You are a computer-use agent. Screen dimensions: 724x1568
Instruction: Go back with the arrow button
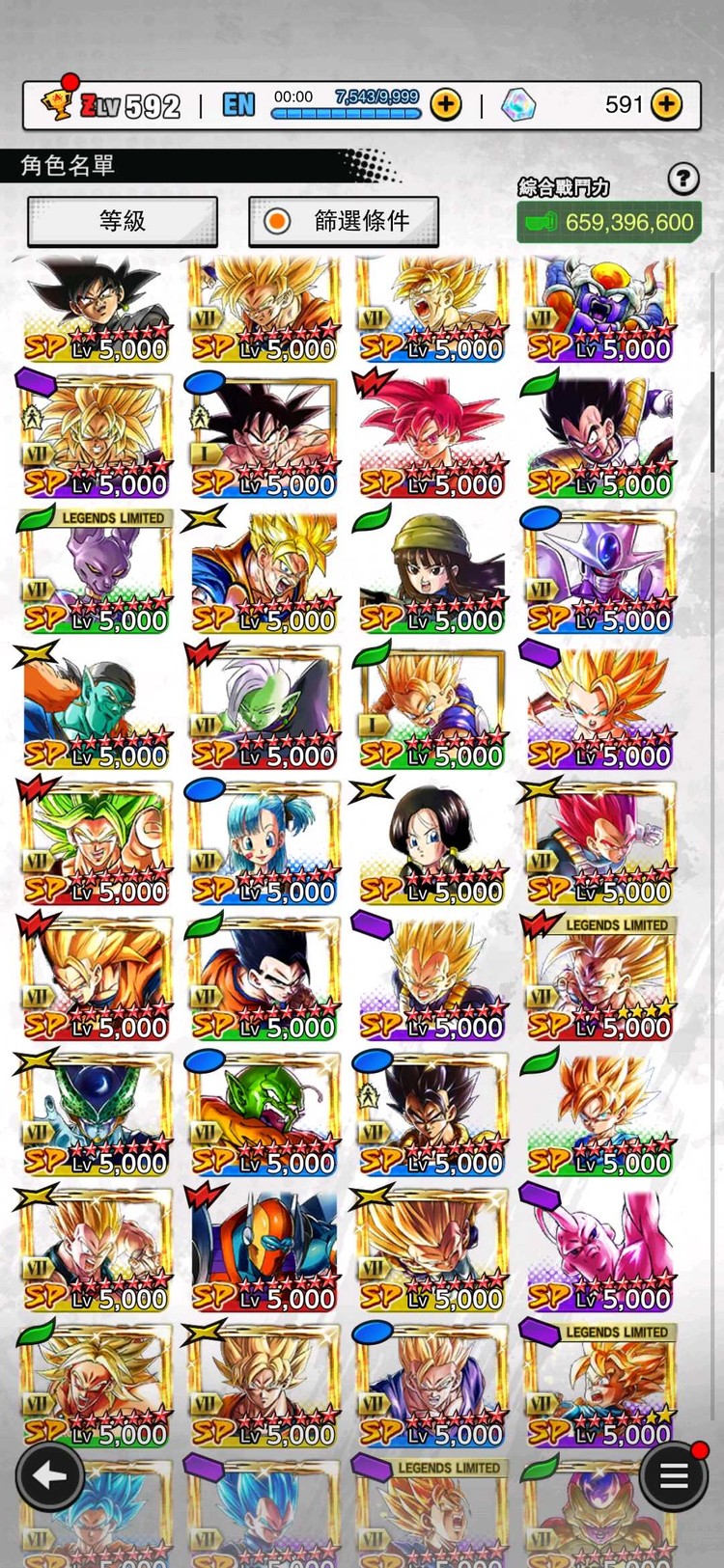tap(49, 1475)
